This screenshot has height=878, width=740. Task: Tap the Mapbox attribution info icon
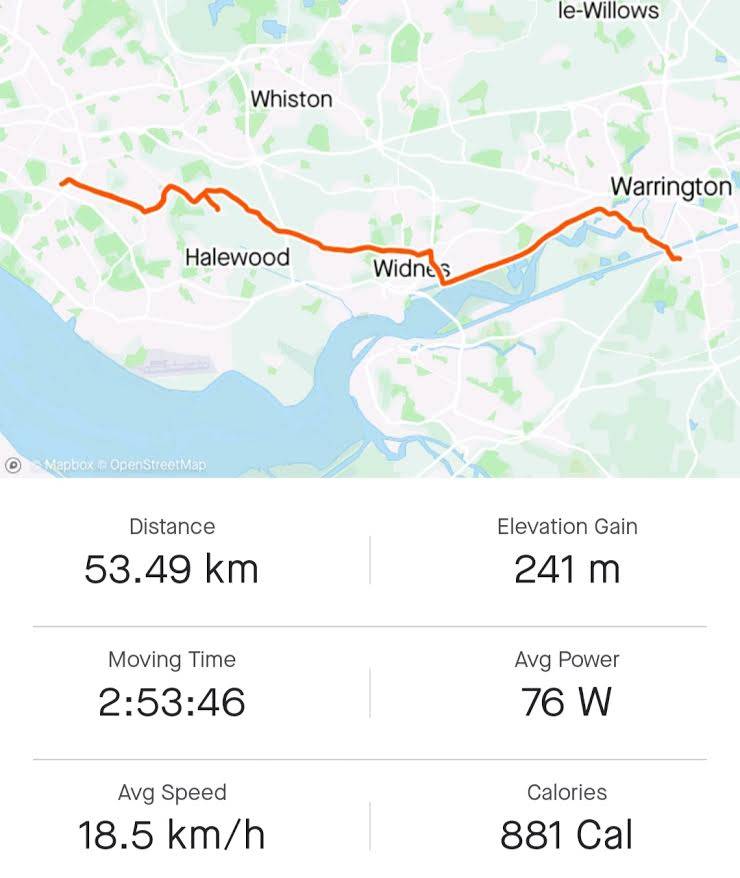tap(13, 465)
